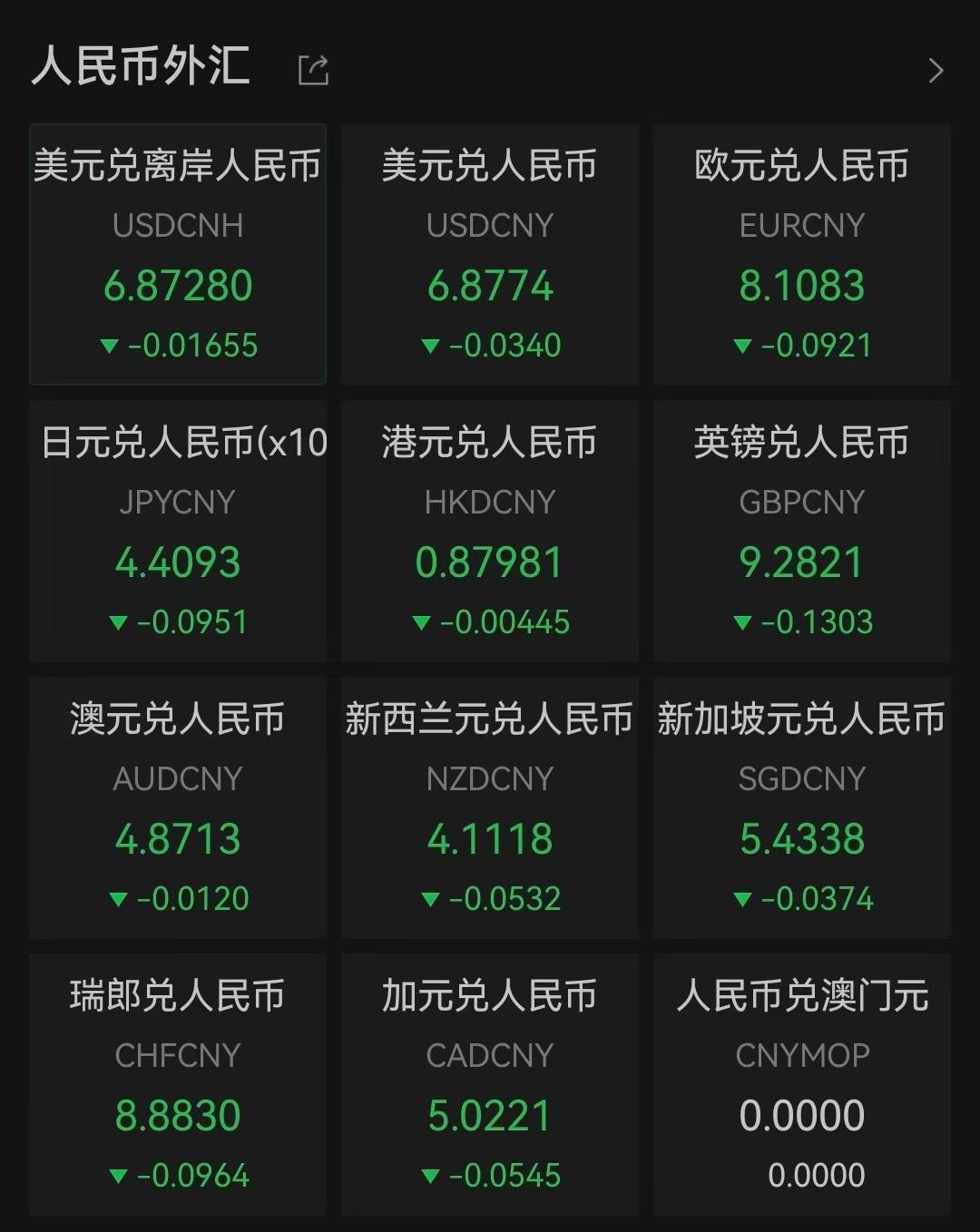Expand the 人民币外汇 list via arrow
The image size is (980, 1232).
936,71
